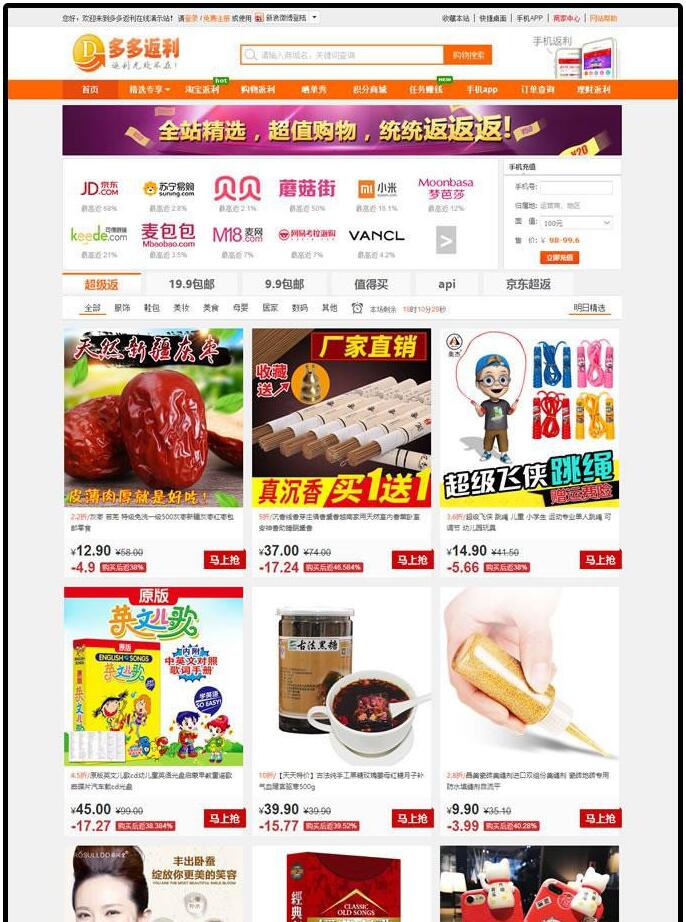Go to 积分商城 in the nav bar
Viewport: 686px width, 922px height.
click(369, 90)
